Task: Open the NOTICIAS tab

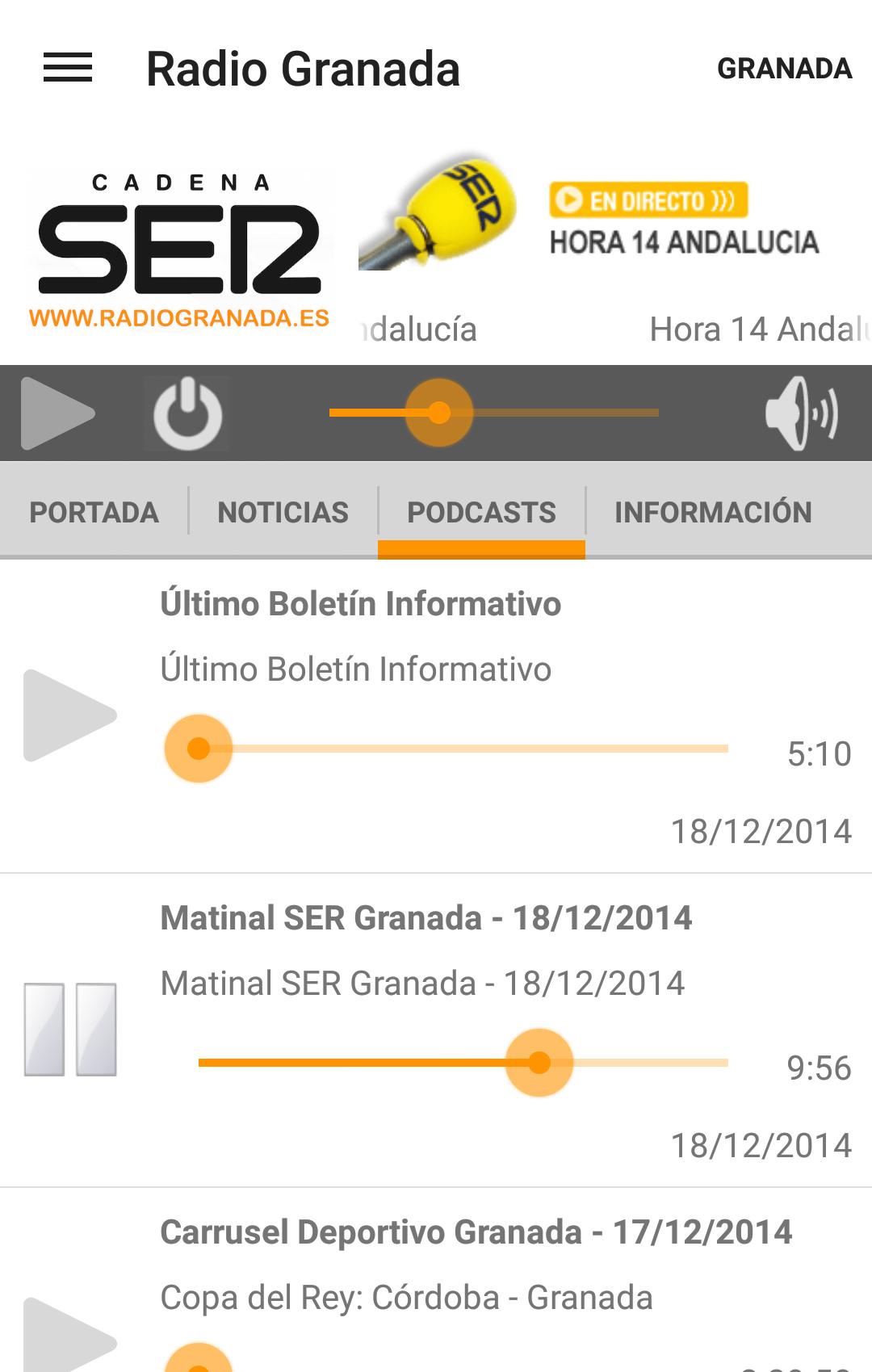Action: click(x=283, y=511)
